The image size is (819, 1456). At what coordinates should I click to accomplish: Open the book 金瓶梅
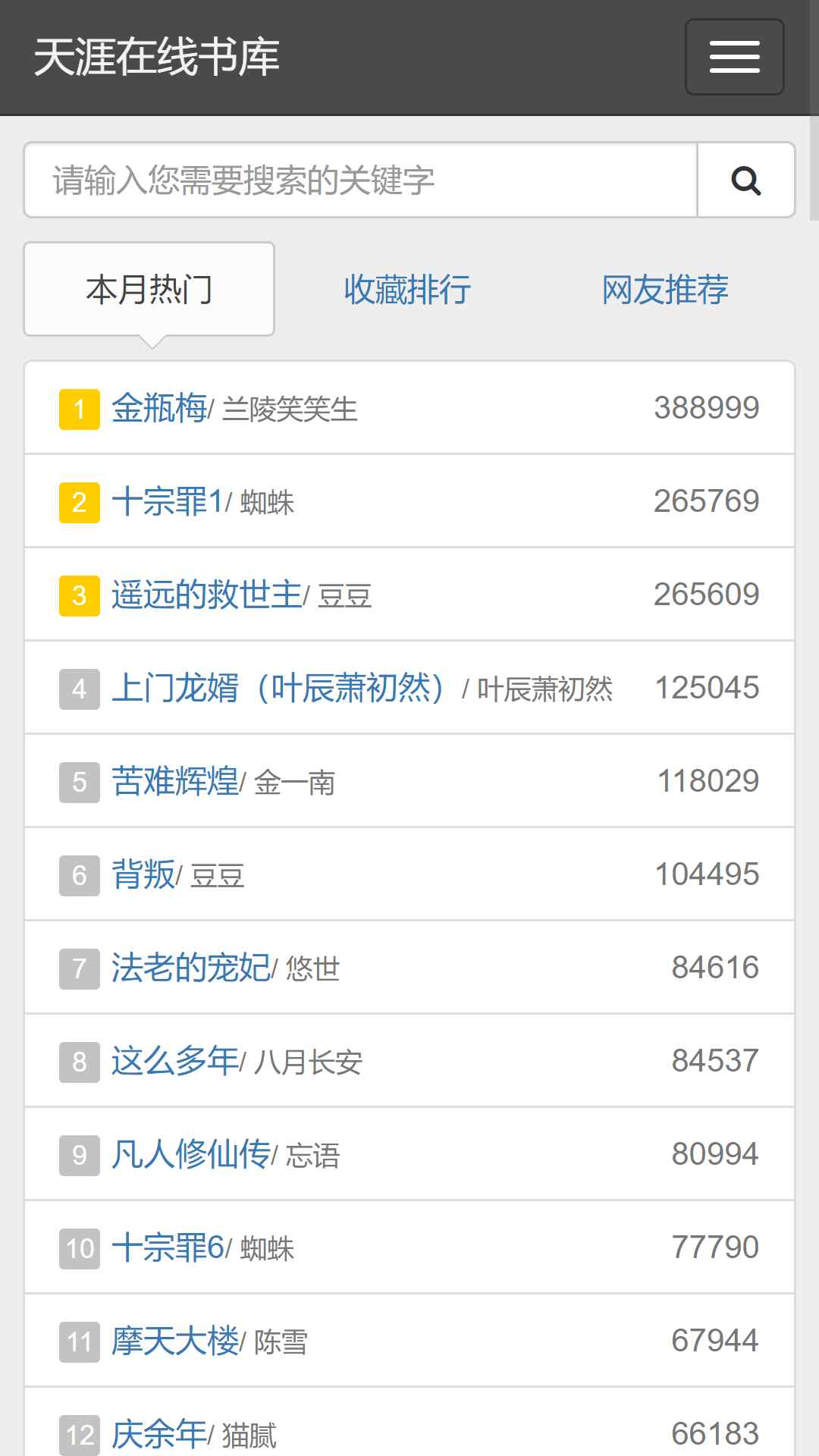click(159, 408)
